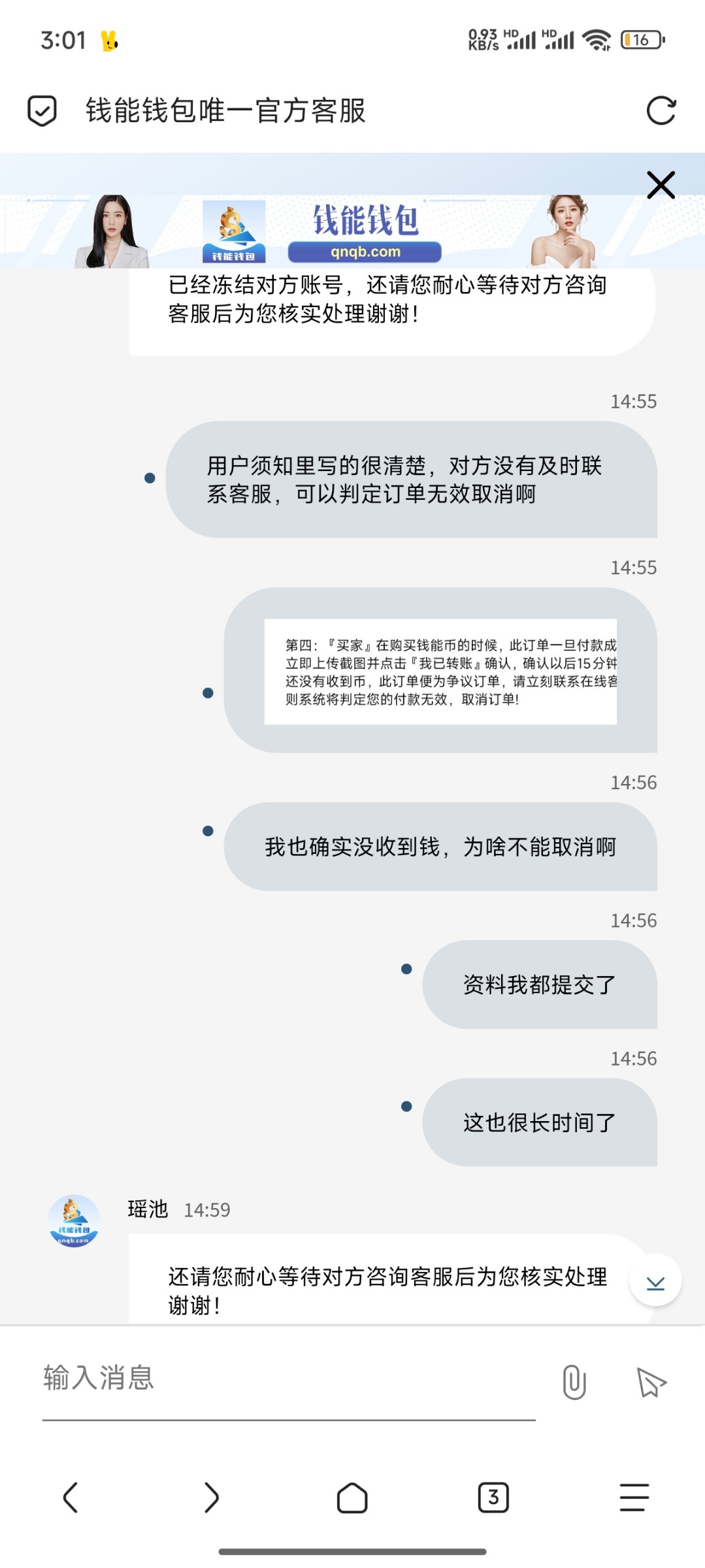Open the browser home page
This screenshot has width=705, height=1568.
pos(352,1497)
